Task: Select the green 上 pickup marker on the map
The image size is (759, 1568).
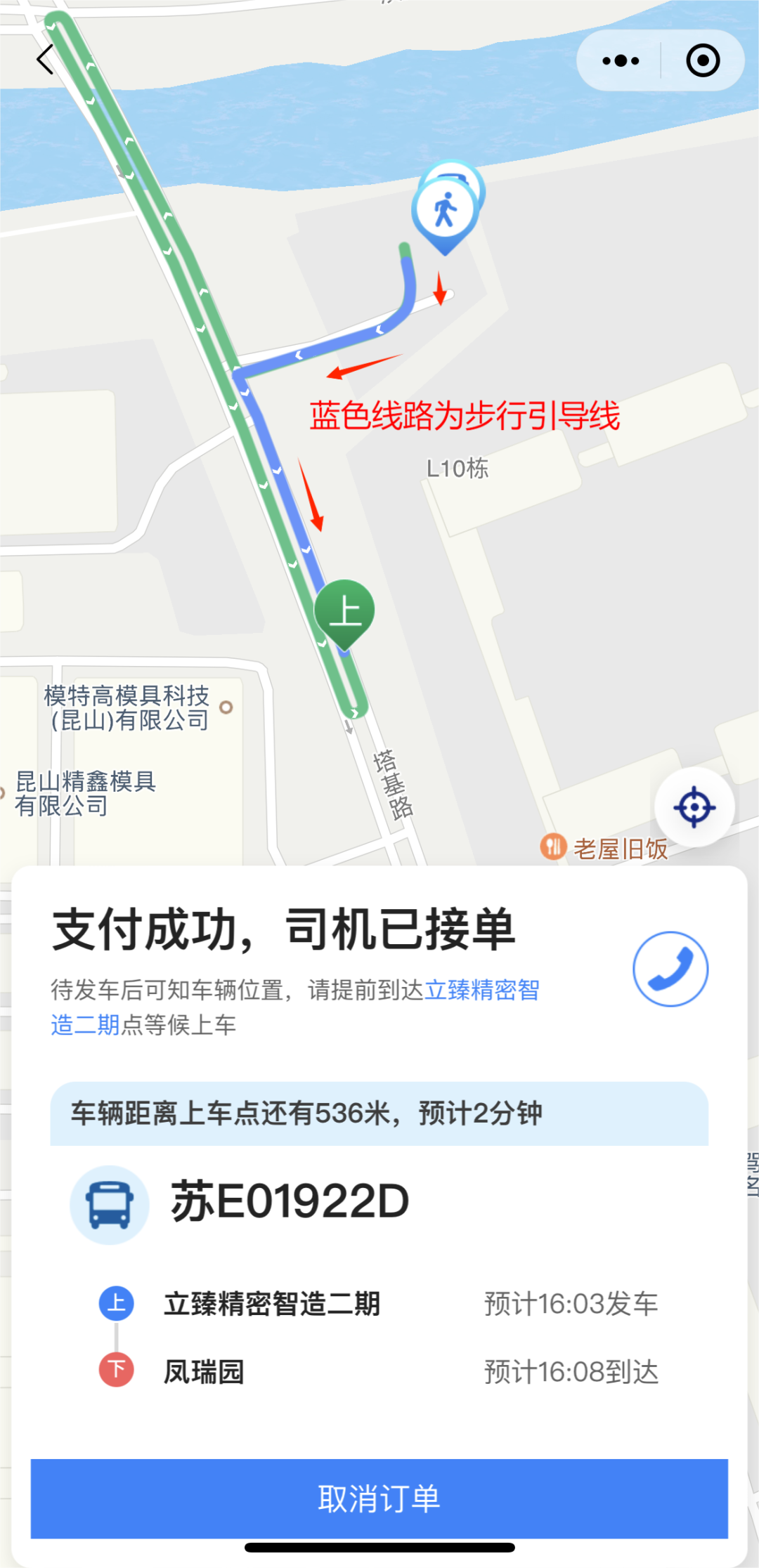Action: (344, 613)
